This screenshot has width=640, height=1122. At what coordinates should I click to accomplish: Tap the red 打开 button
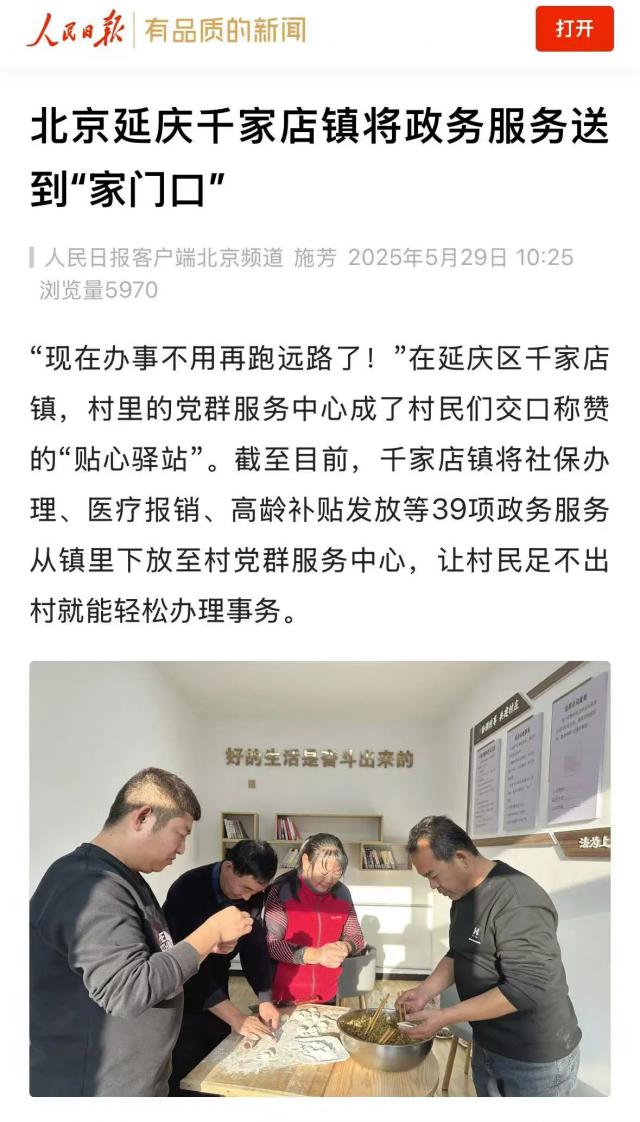click(574, 29)
